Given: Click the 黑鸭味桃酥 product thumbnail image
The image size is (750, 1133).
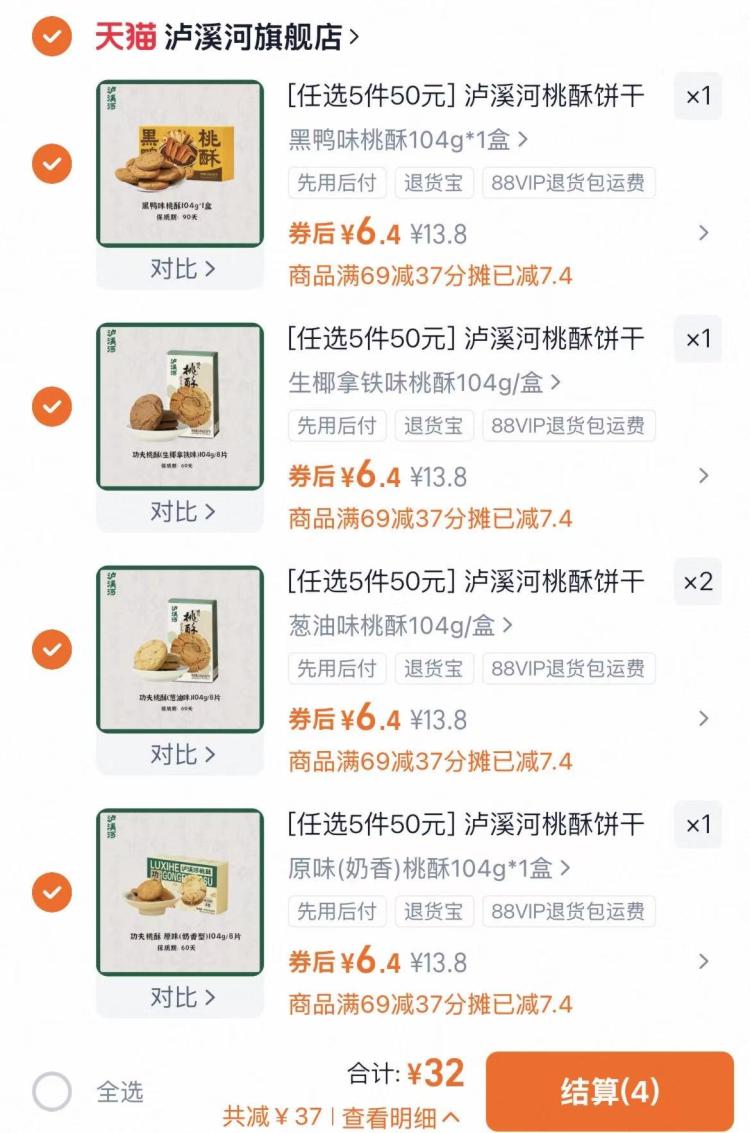Looking at the screenshot, I should click(x=178, y=163).
